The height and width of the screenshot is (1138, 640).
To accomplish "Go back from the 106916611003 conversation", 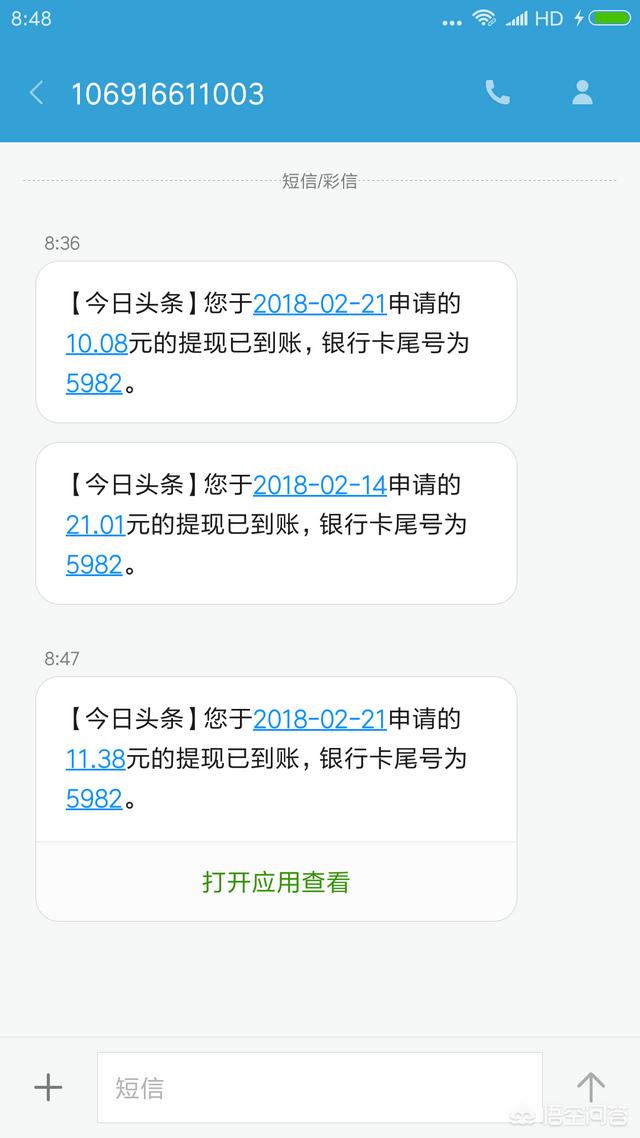I will tap(37, 93).
